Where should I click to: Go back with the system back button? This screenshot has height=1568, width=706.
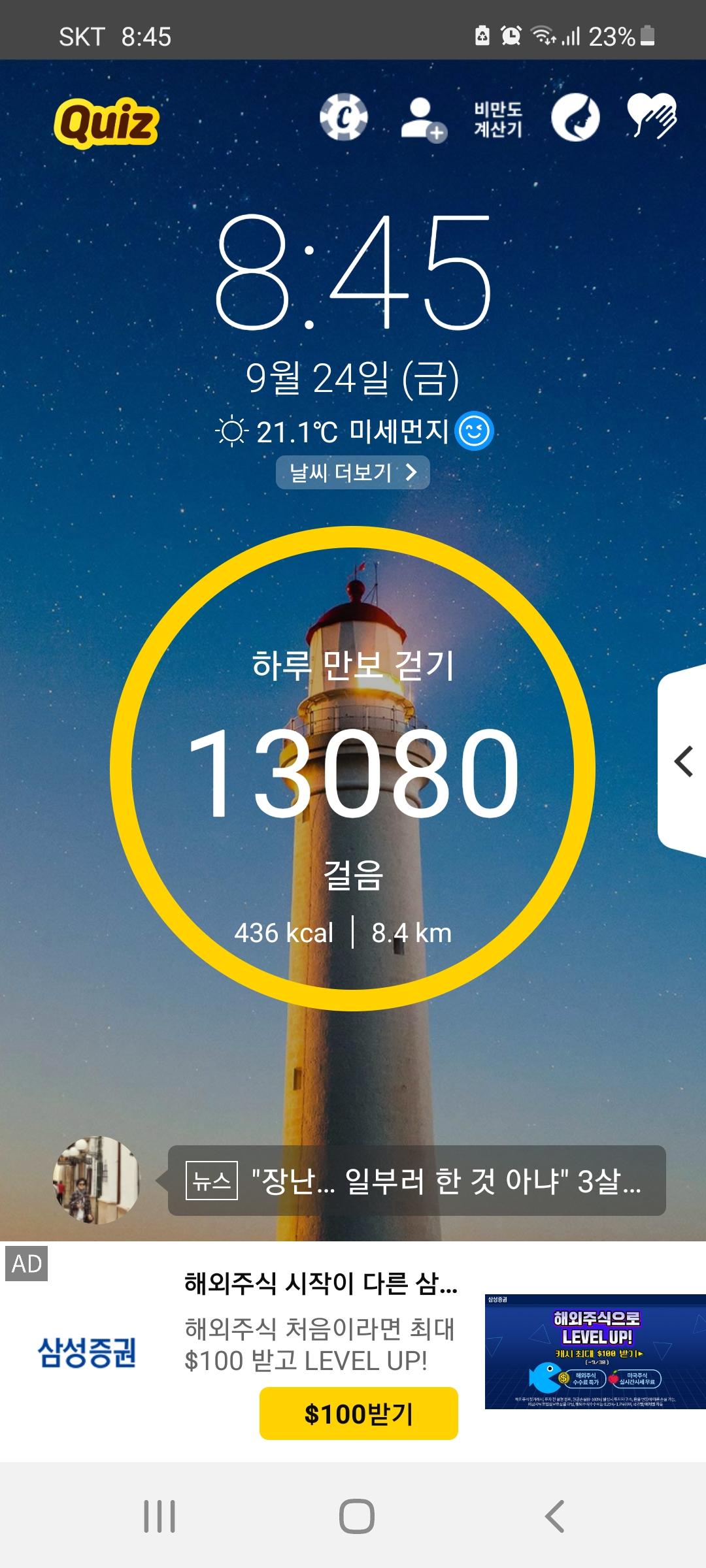554,1516
